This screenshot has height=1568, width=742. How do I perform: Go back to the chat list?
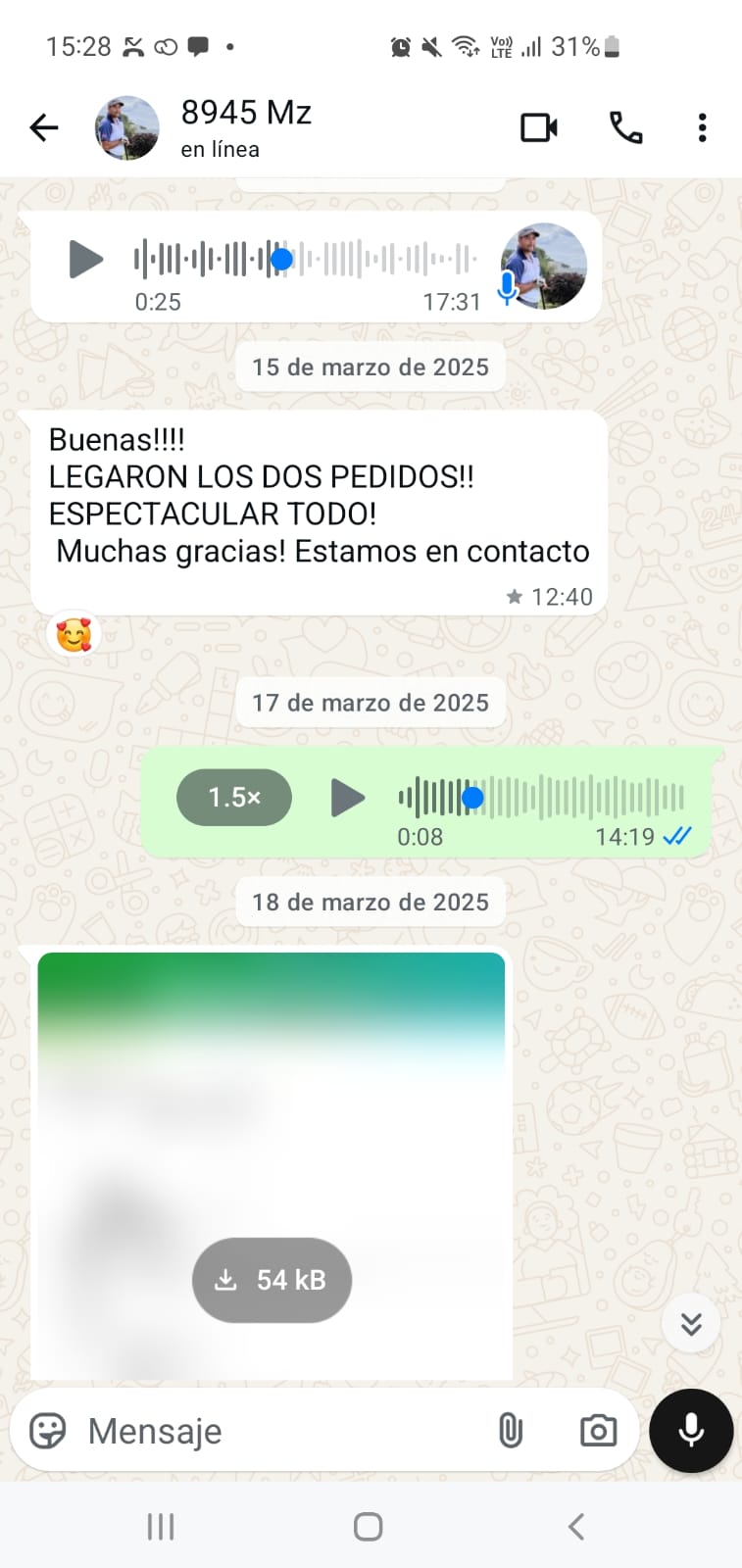[44, 127]
